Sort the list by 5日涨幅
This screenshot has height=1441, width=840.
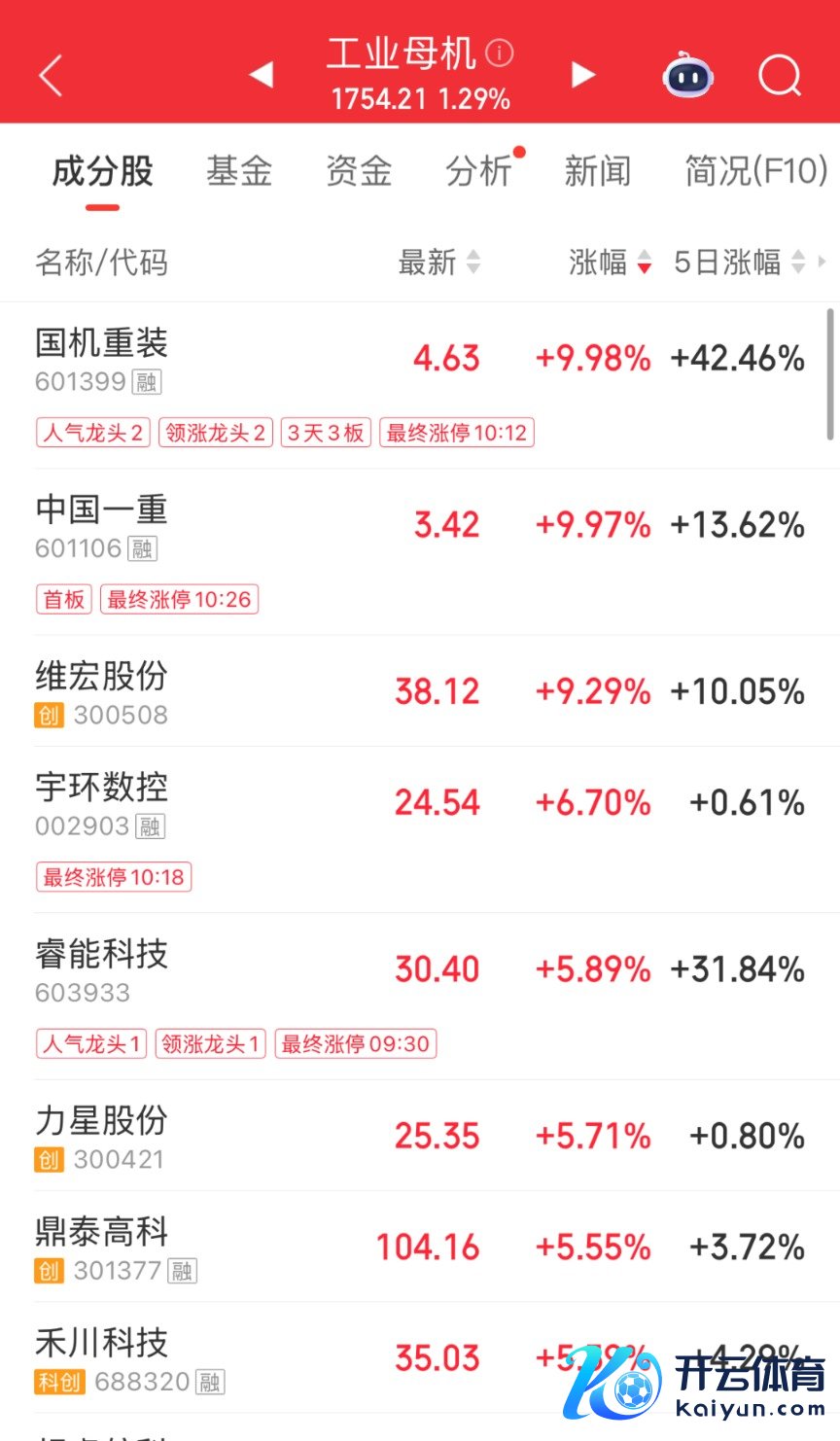click(739, 262)
